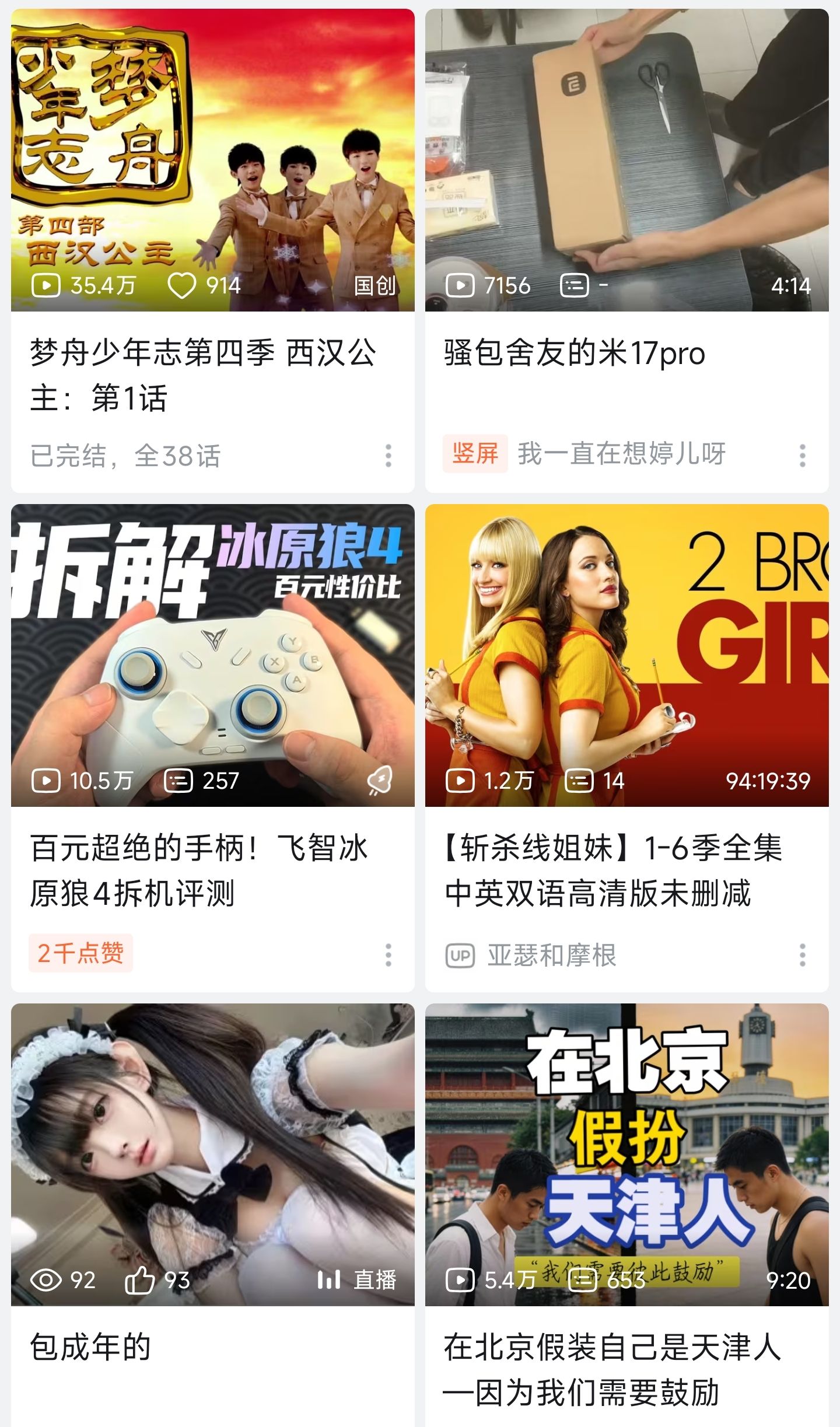The height and width of the screenshot is (1427, 840).
Task: Open more options for 斩杀线姐妹 card
Action: 803,955
